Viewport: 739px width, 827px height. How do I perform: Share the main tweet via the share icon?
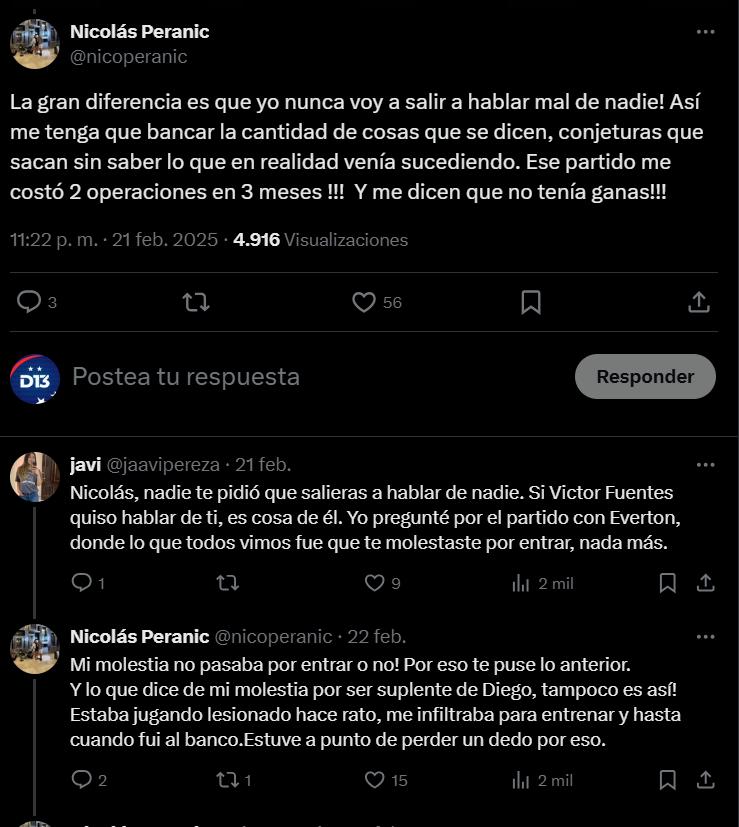pos(701,302)
